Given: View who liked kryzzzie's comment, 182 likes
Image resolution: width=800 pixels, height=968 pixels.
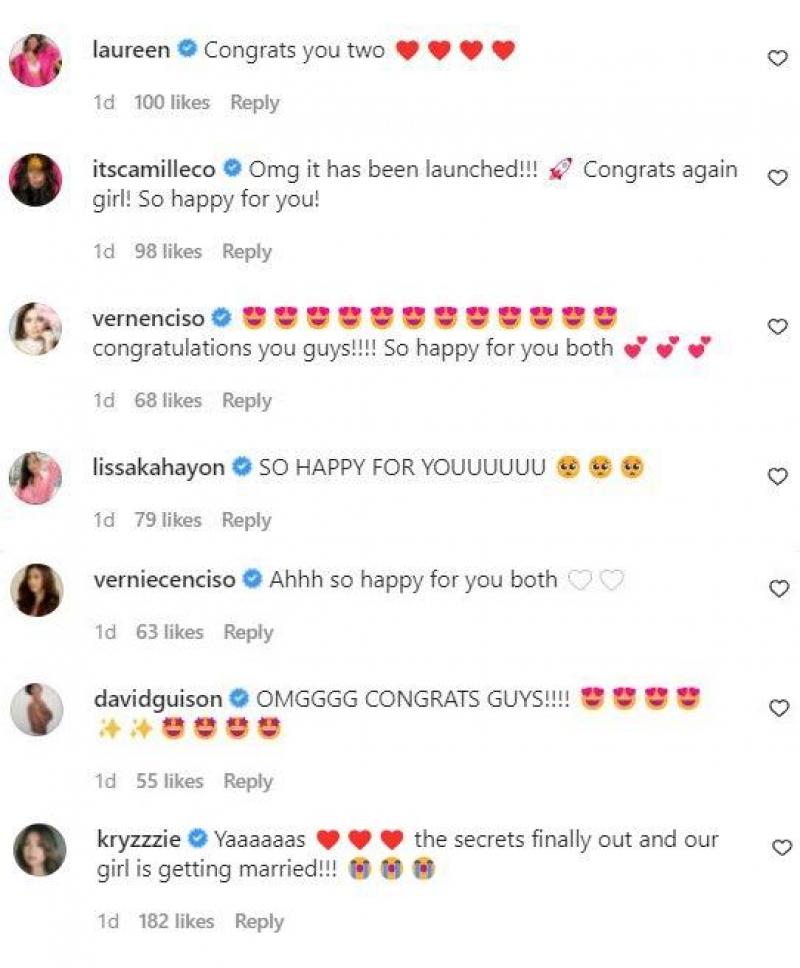Looking at the screenshot, I should coord(176,921).
